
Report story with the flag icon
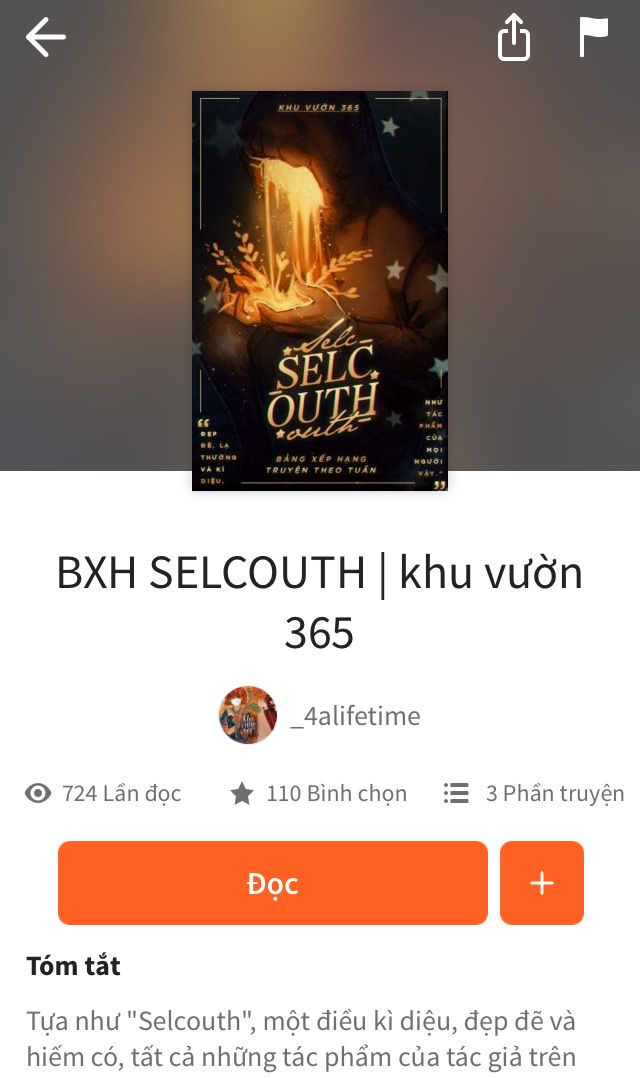[x=593, y=37]
